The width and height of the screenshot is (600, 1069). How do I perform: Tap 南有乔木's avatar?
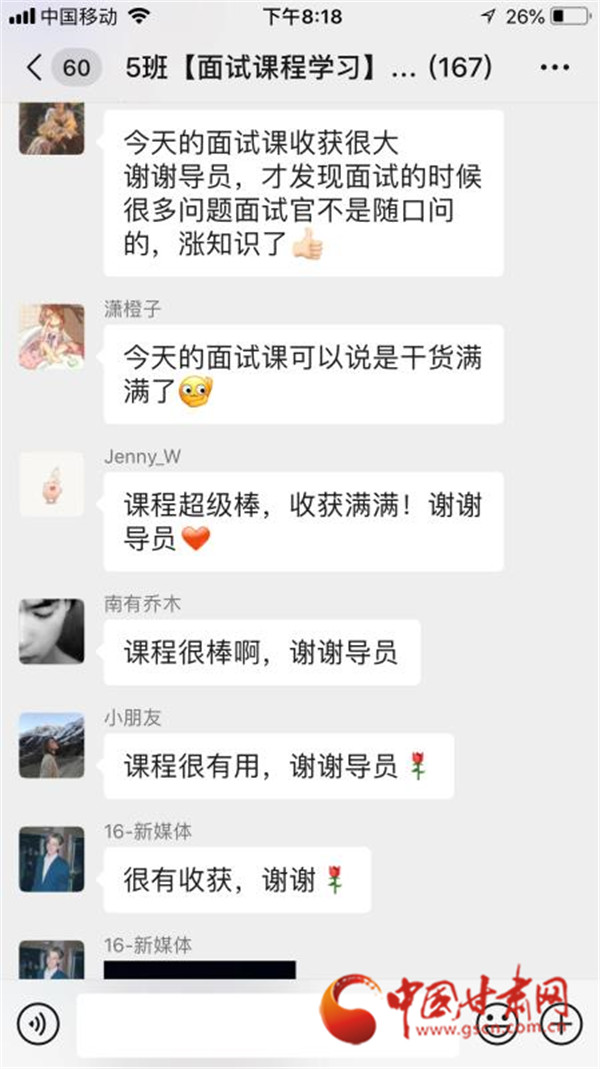52,631
